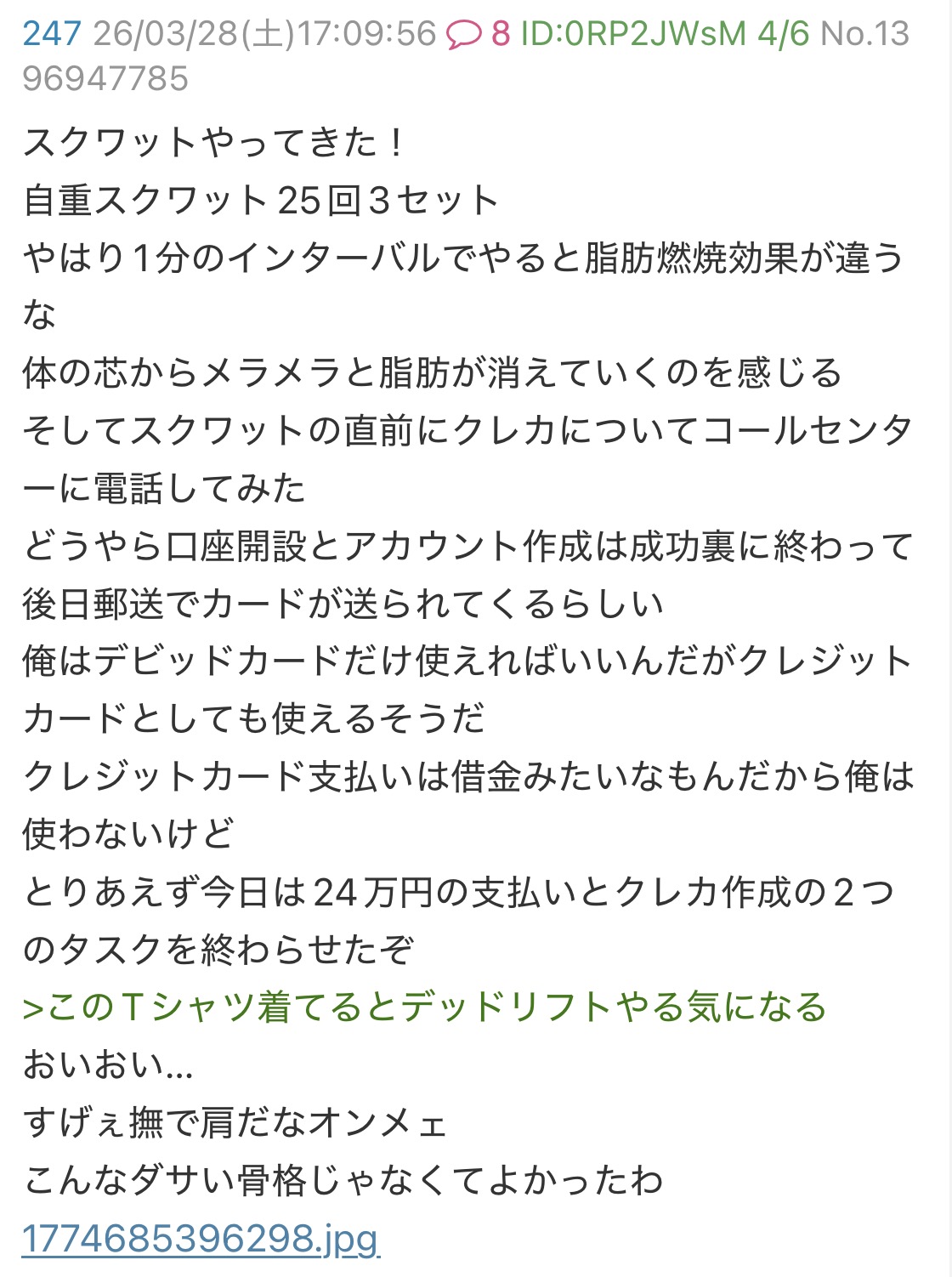Tap post number 247
This screenshot has width=952, height=1277.
click(x=51, y=34)
